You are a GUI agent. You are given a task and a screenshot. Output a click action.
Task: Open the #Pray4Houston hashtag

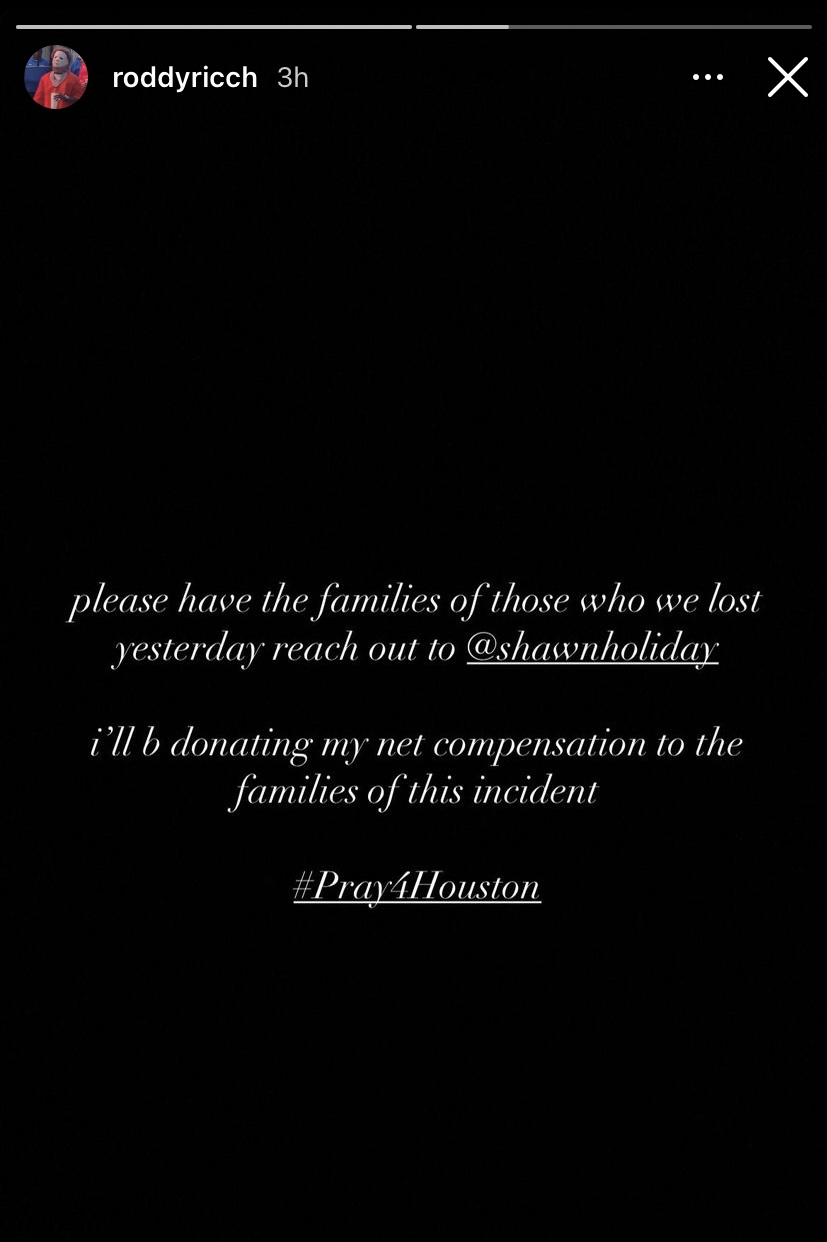point(417,886)
